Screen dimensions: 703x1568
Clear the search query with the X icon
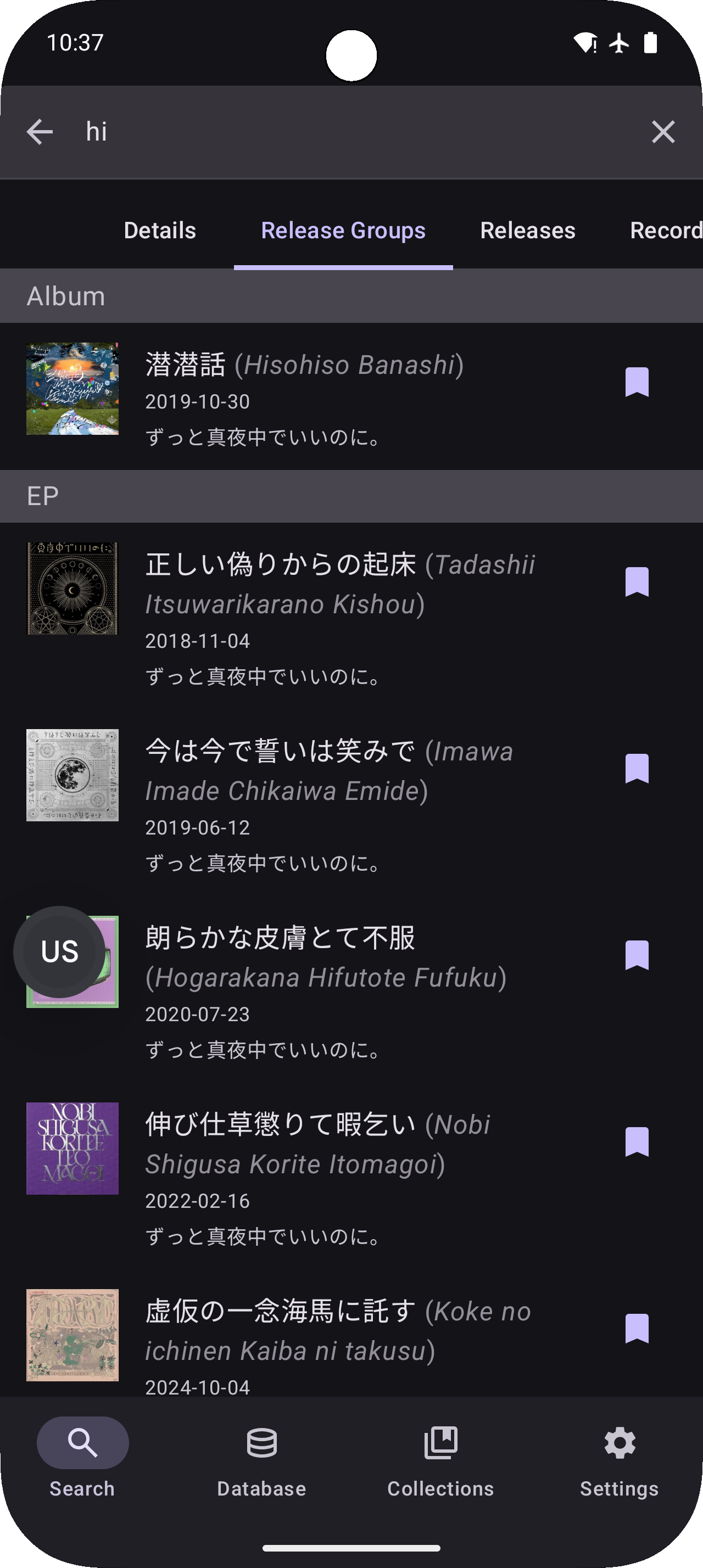(x=663, y=131)
